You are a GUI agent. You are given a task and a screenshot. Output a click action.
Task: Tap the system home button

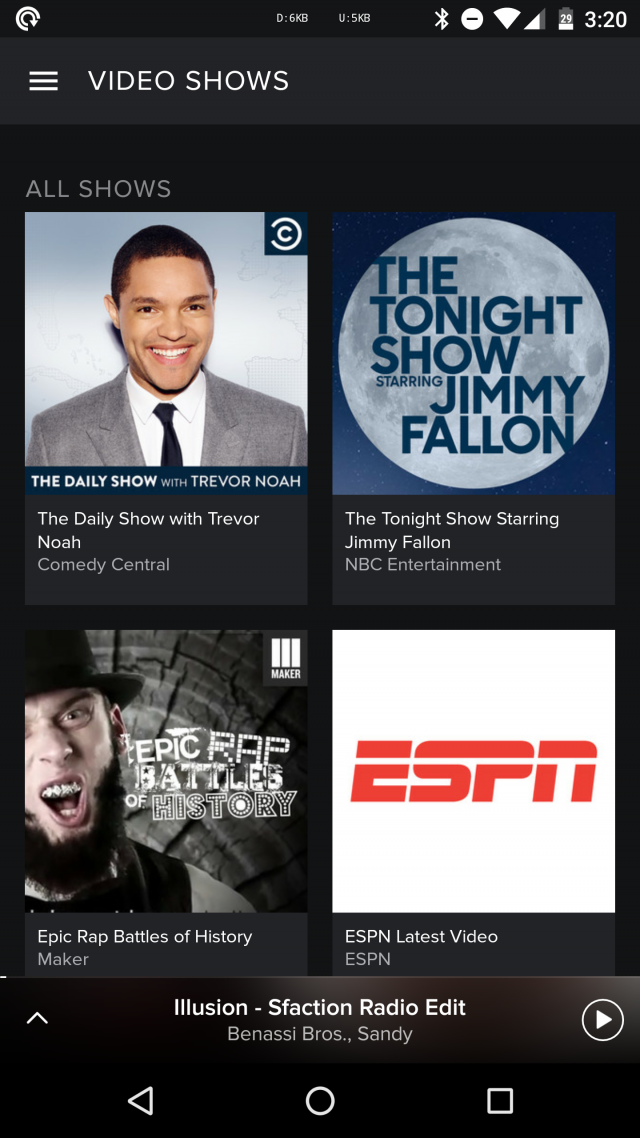point(320,1101)
